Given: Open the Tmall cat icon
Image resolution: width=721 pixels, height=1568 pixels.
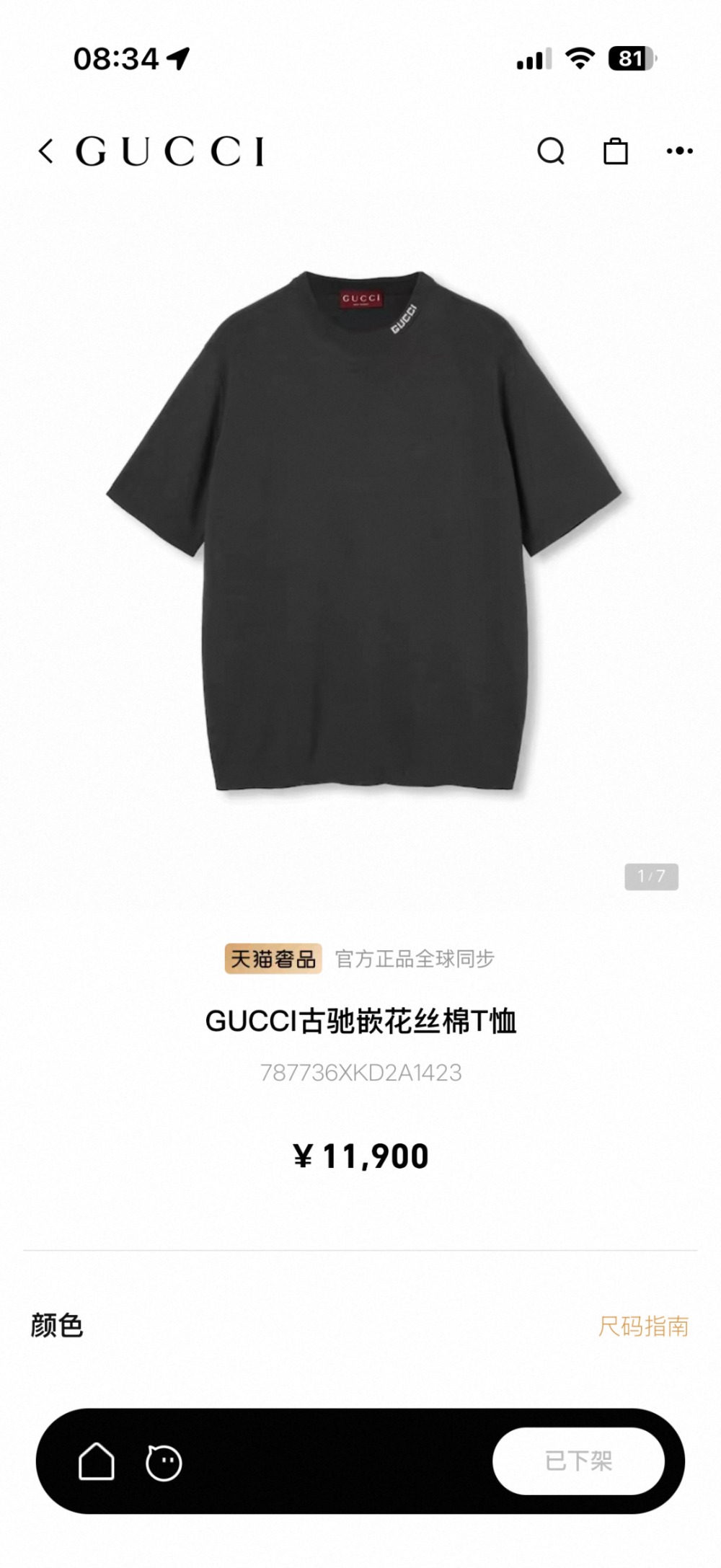Looking at the screenshot, I should (164, 1461).
